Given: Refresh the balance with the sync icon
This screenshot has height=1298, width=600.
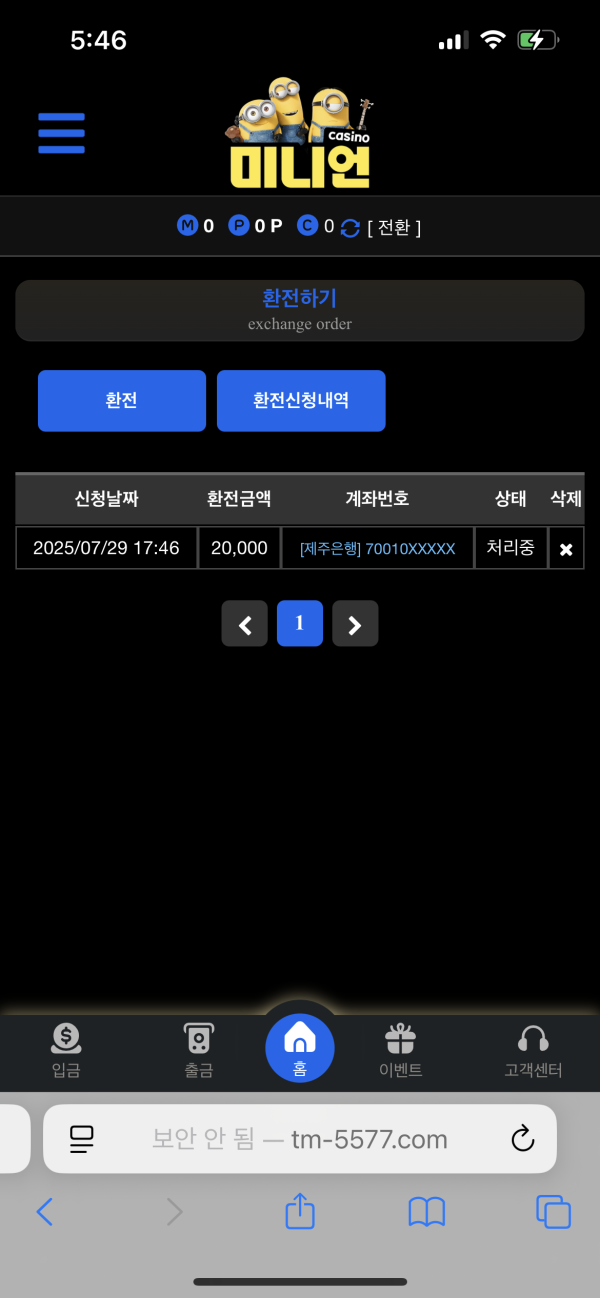Looking at the screenshot, I should 350,228.
